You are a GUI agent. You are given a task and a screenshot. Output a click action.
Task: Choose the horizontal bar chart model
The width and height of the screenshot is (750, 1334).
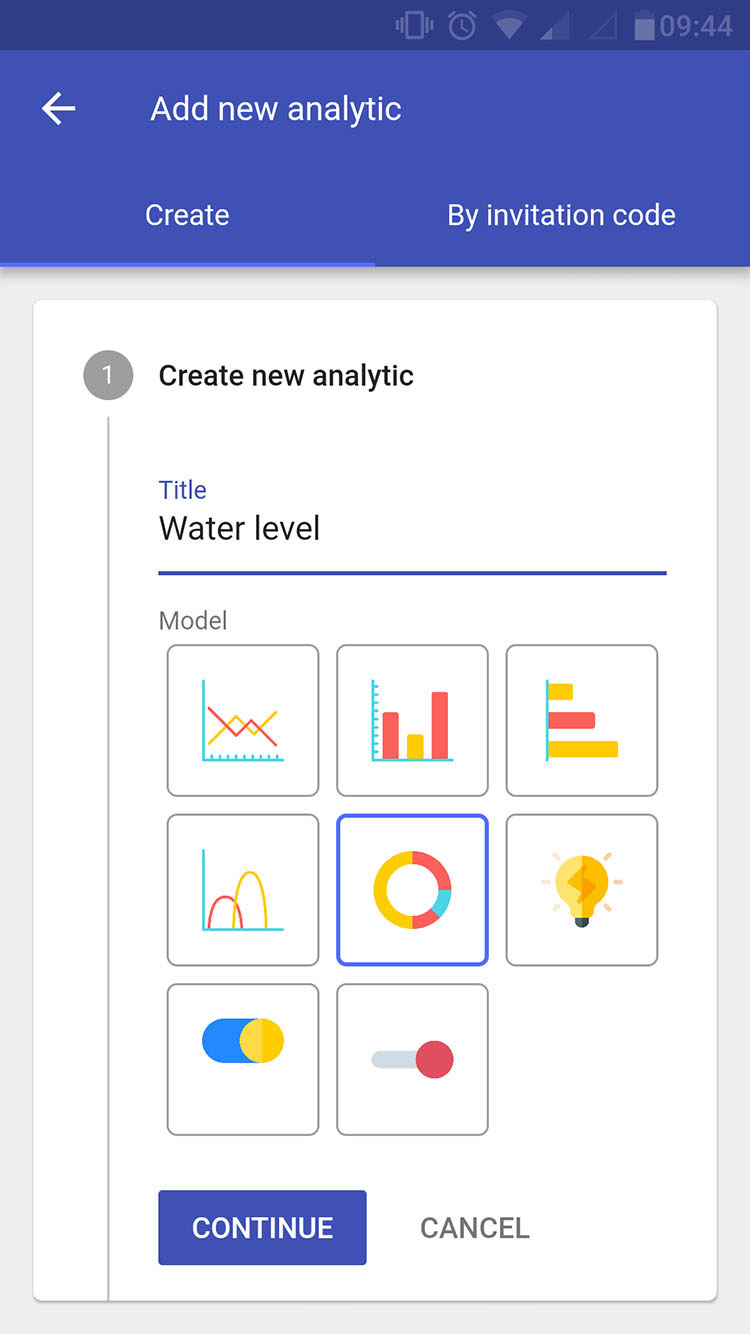[x=582, y=720]
